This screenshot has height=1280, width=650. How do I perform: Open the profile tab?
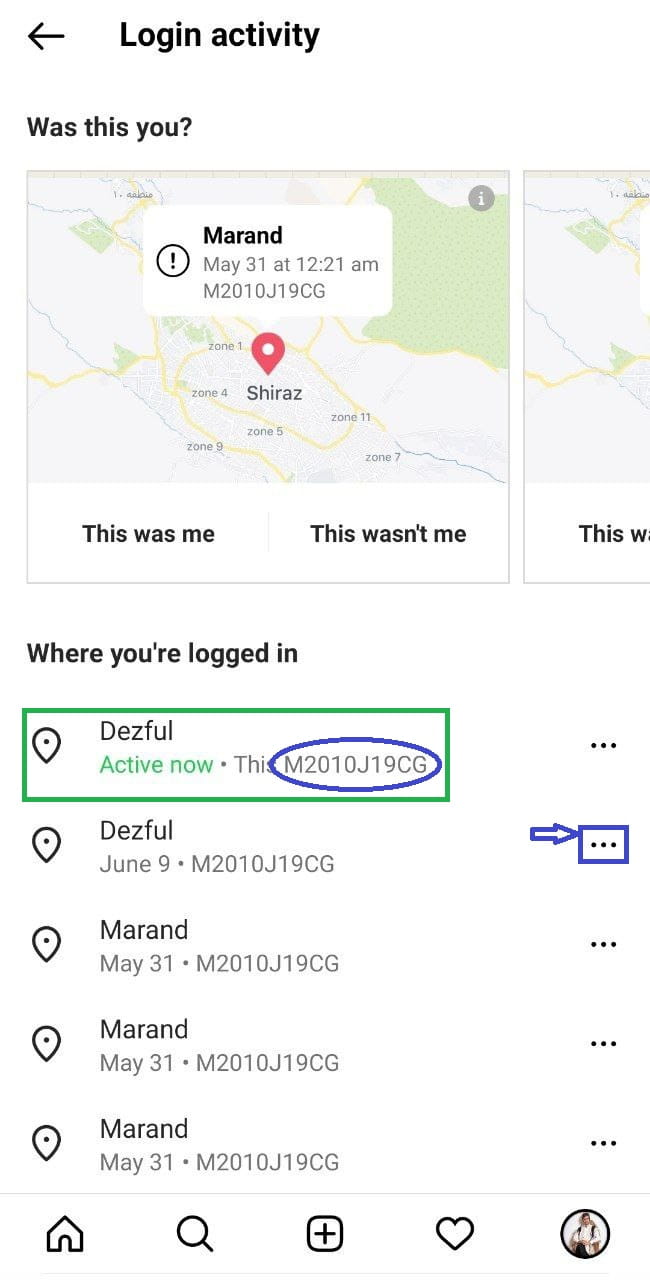(x=585, y=1233)
